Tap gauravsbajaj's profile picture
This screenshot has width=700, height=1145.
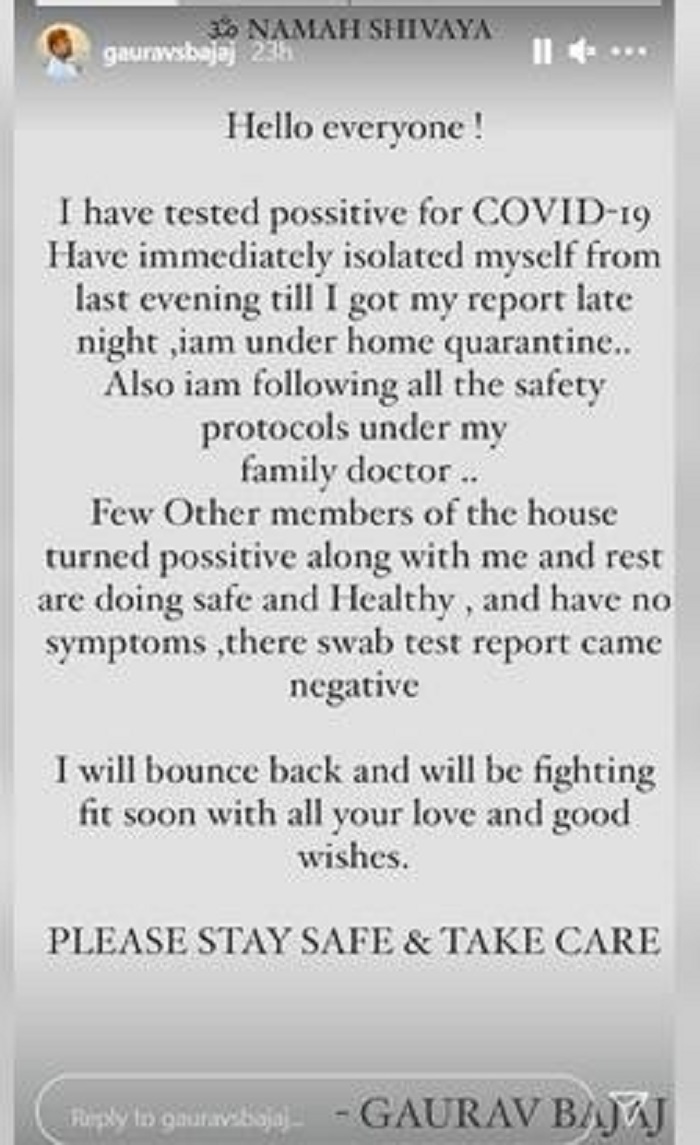(66, 53)
